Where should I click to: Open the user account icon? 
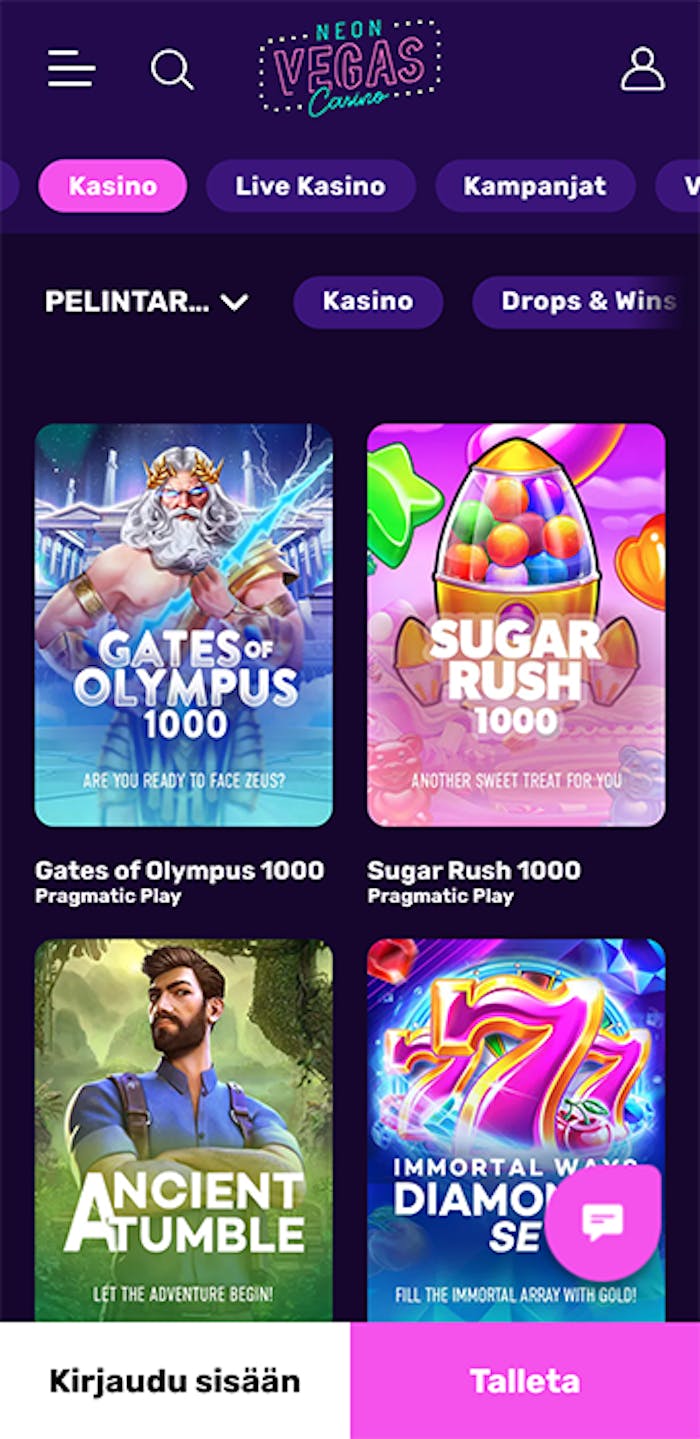[x=642, y=69]
